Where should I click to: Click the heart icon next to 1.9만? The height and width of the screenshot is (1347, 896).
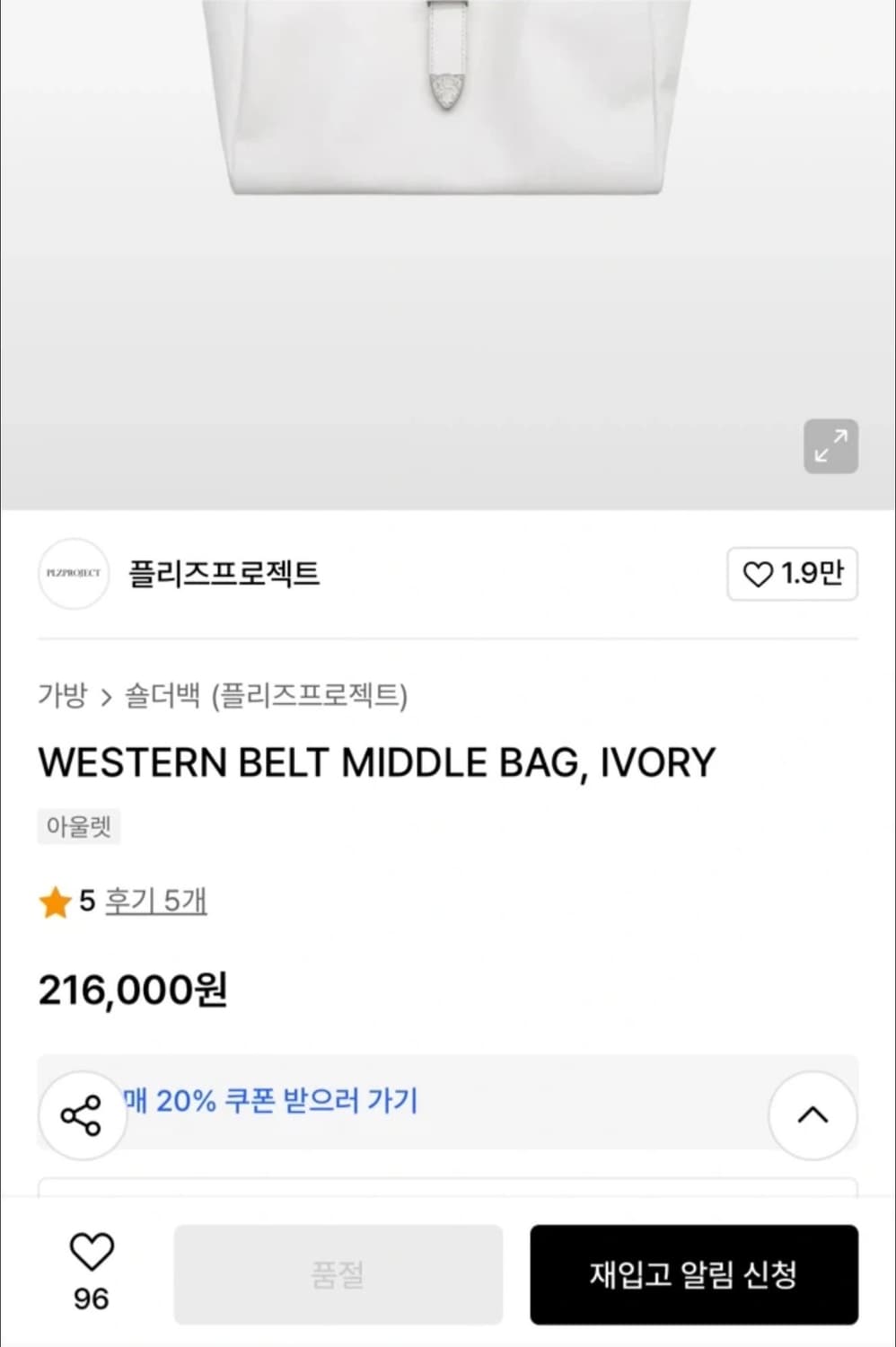click(x=760, y=574)
